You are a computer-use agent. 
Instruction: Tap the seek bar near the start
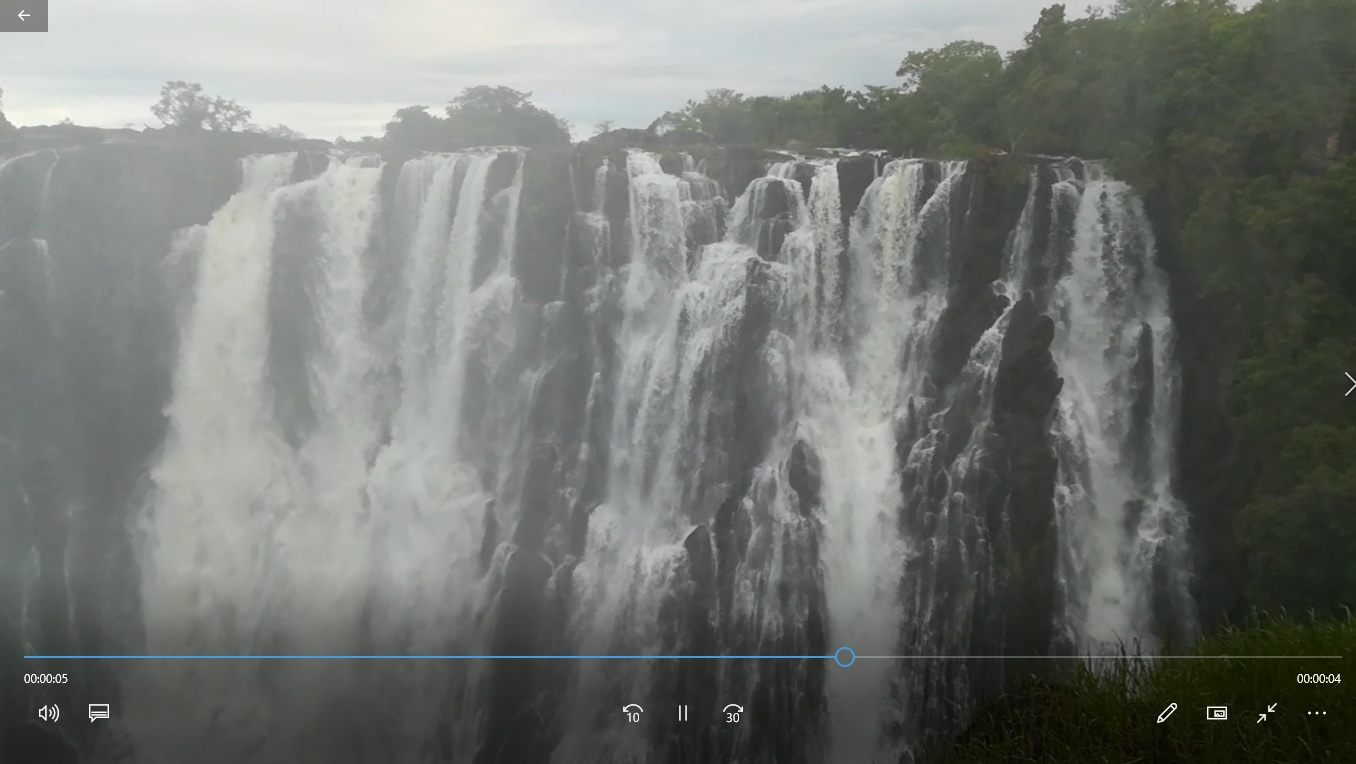coord(40,657)
